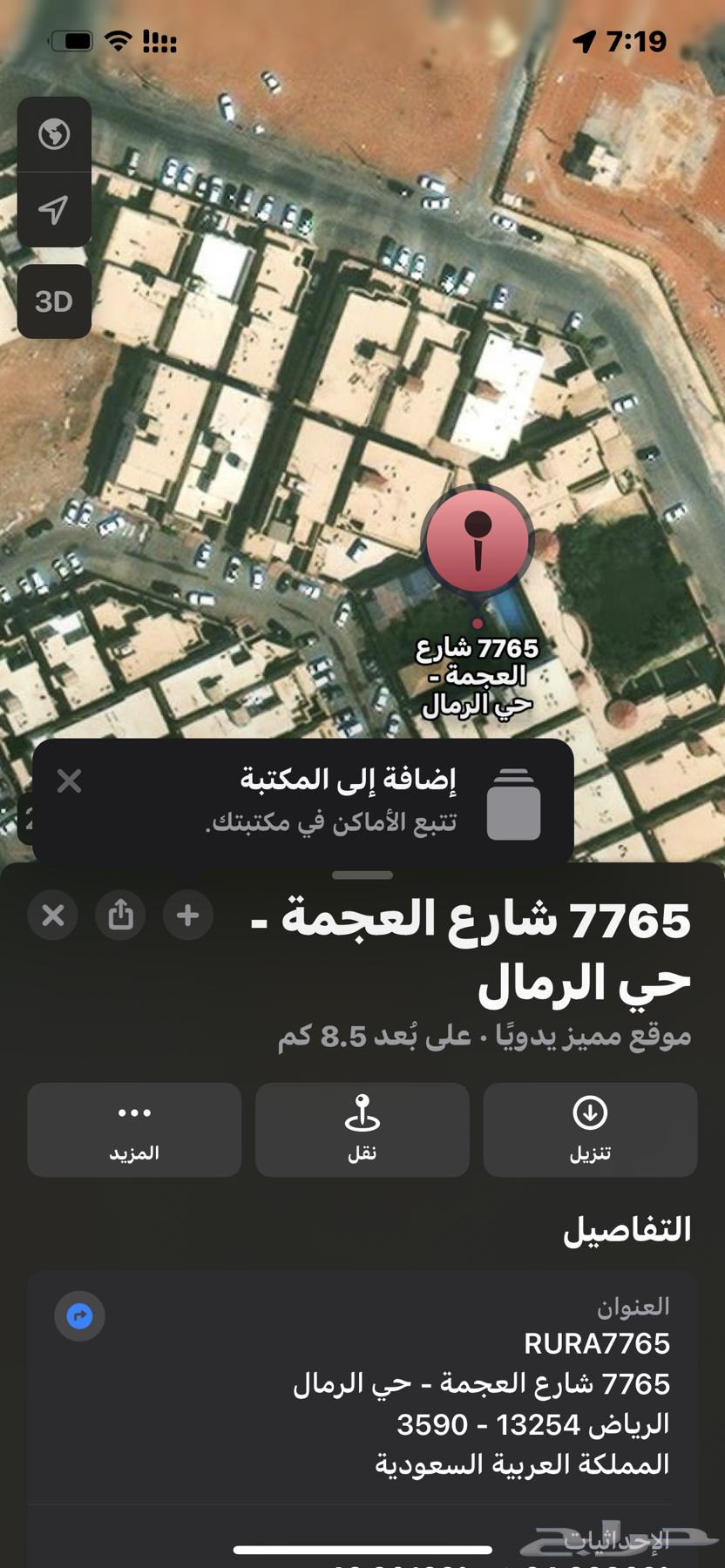Tap the نقل move pin button

click(362, 1130)
